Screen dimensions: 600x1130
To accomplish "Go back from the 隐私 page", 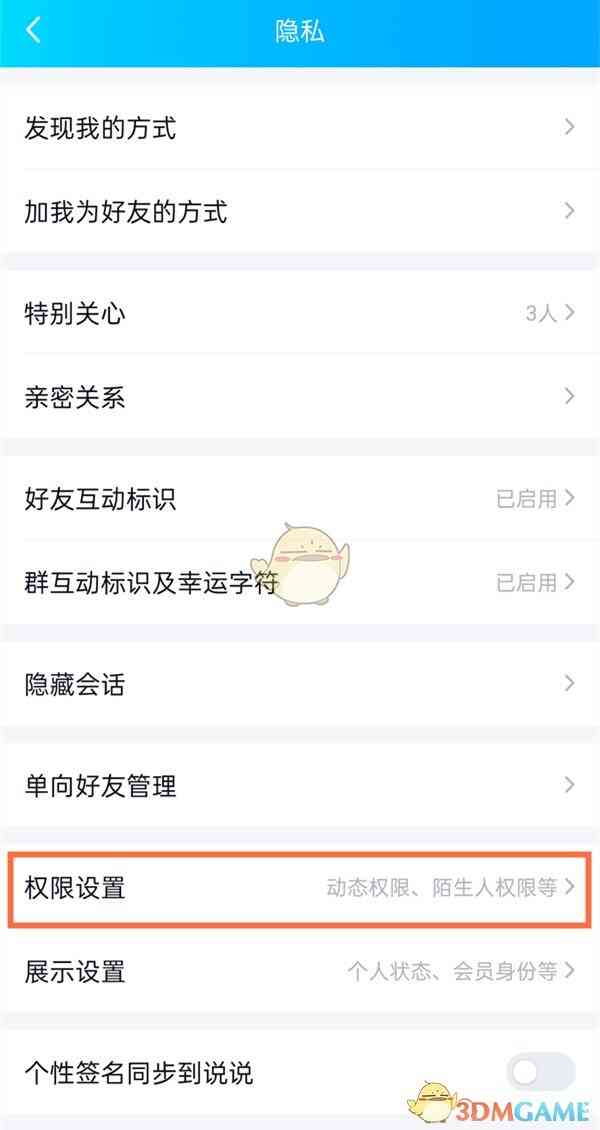I will click(x=33, y=30).
